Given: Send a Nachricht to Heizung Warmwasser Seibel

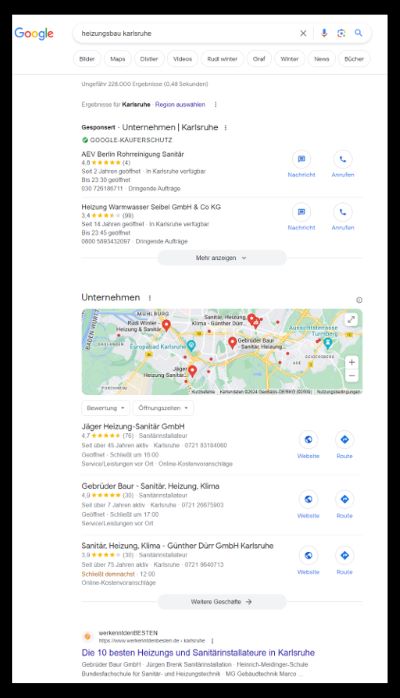Looking at the screenshot, I should (x=301, y=217).
